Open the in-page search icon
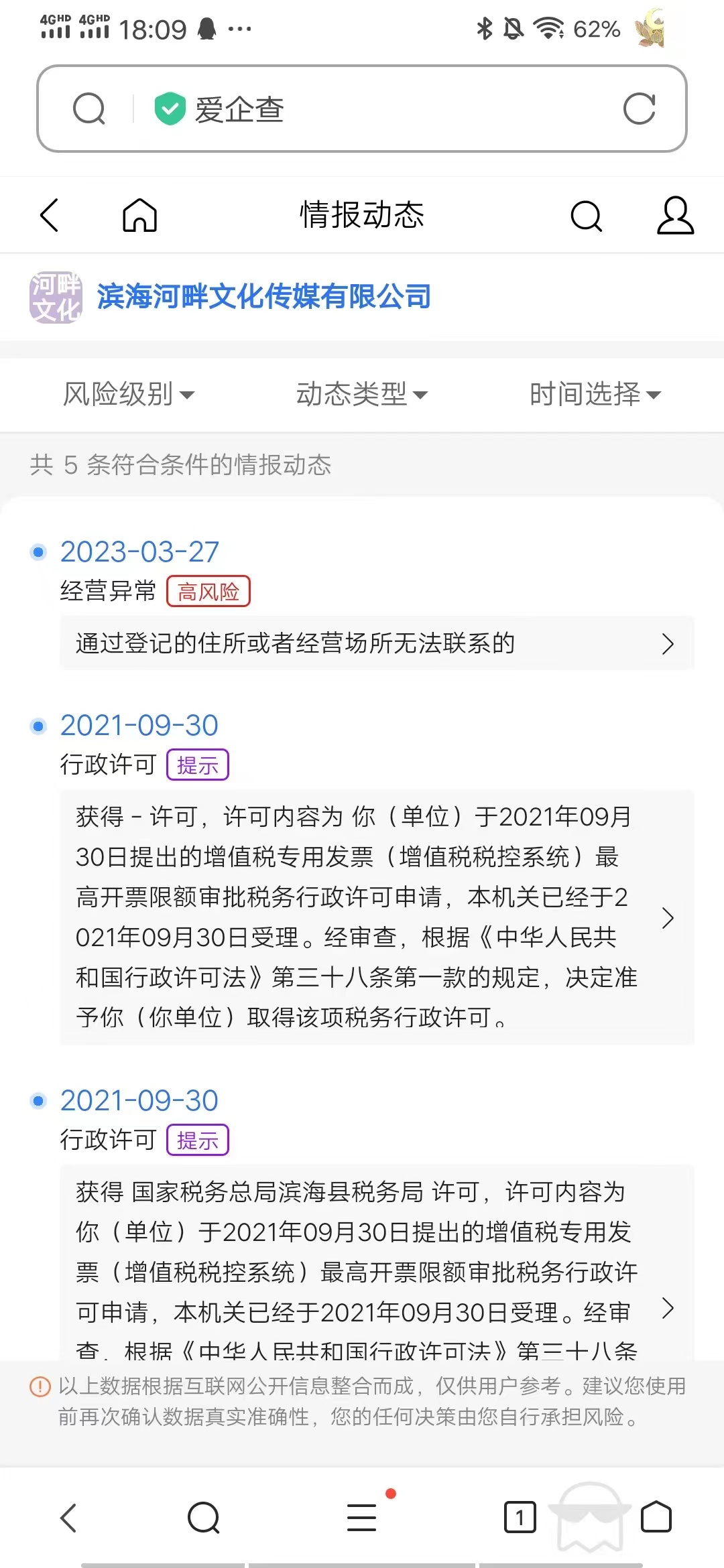 point(585,215)
